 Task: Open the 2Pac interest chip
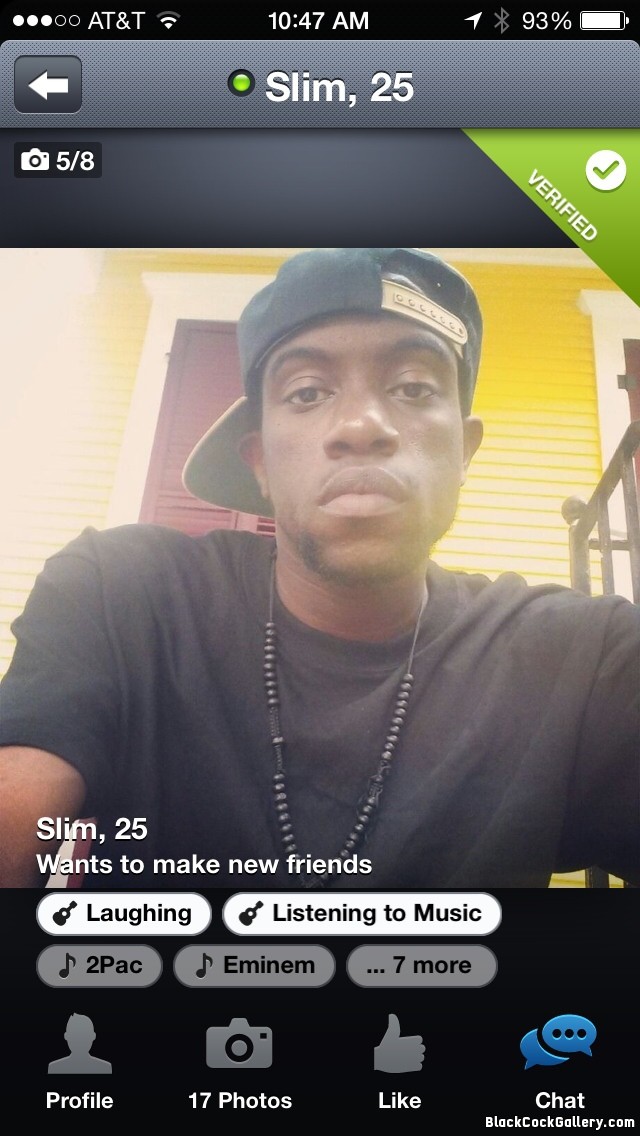(x=99, y=965)
